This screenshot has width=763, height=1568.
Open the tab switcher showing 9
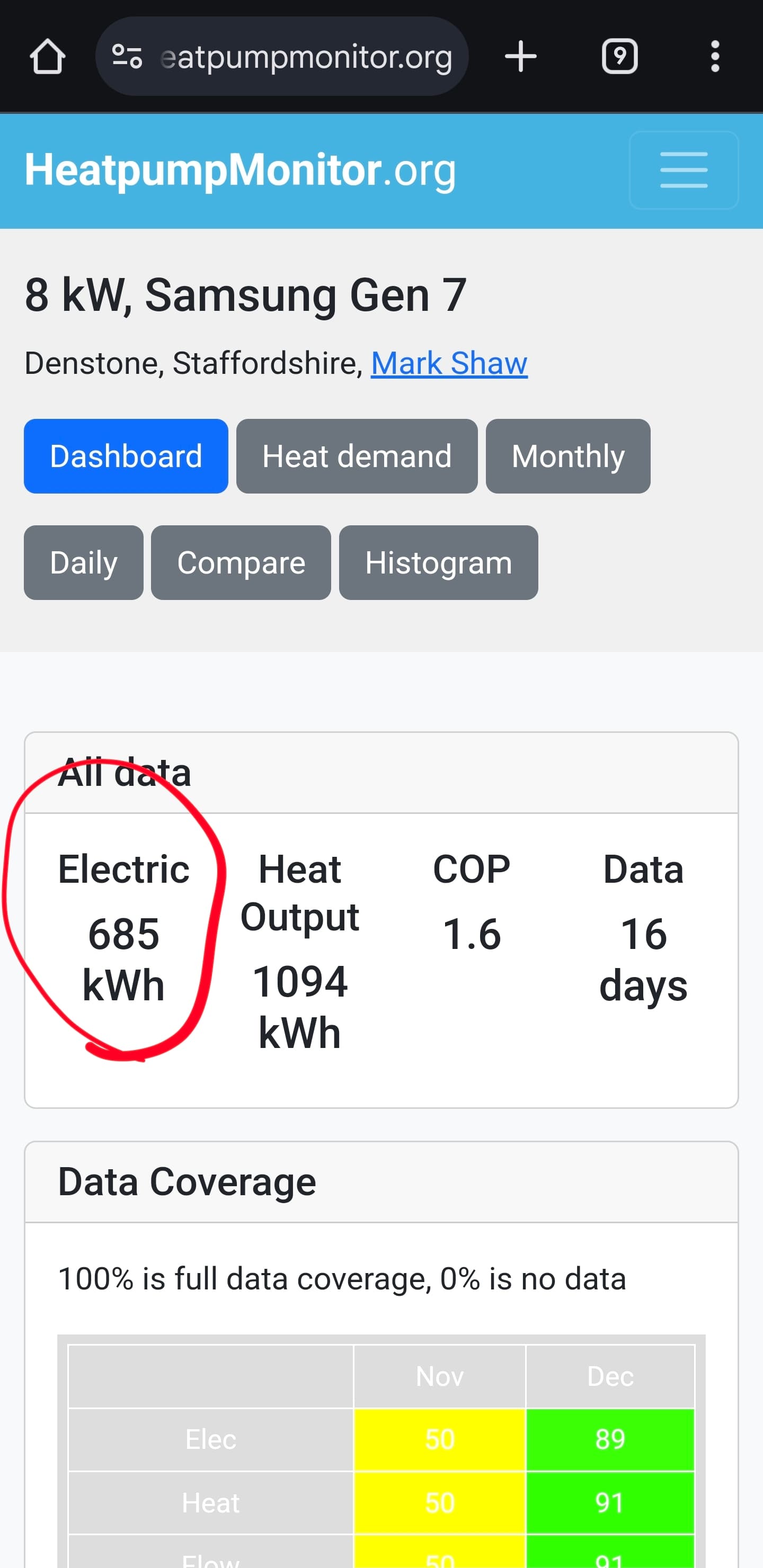(x=620, y=57)
